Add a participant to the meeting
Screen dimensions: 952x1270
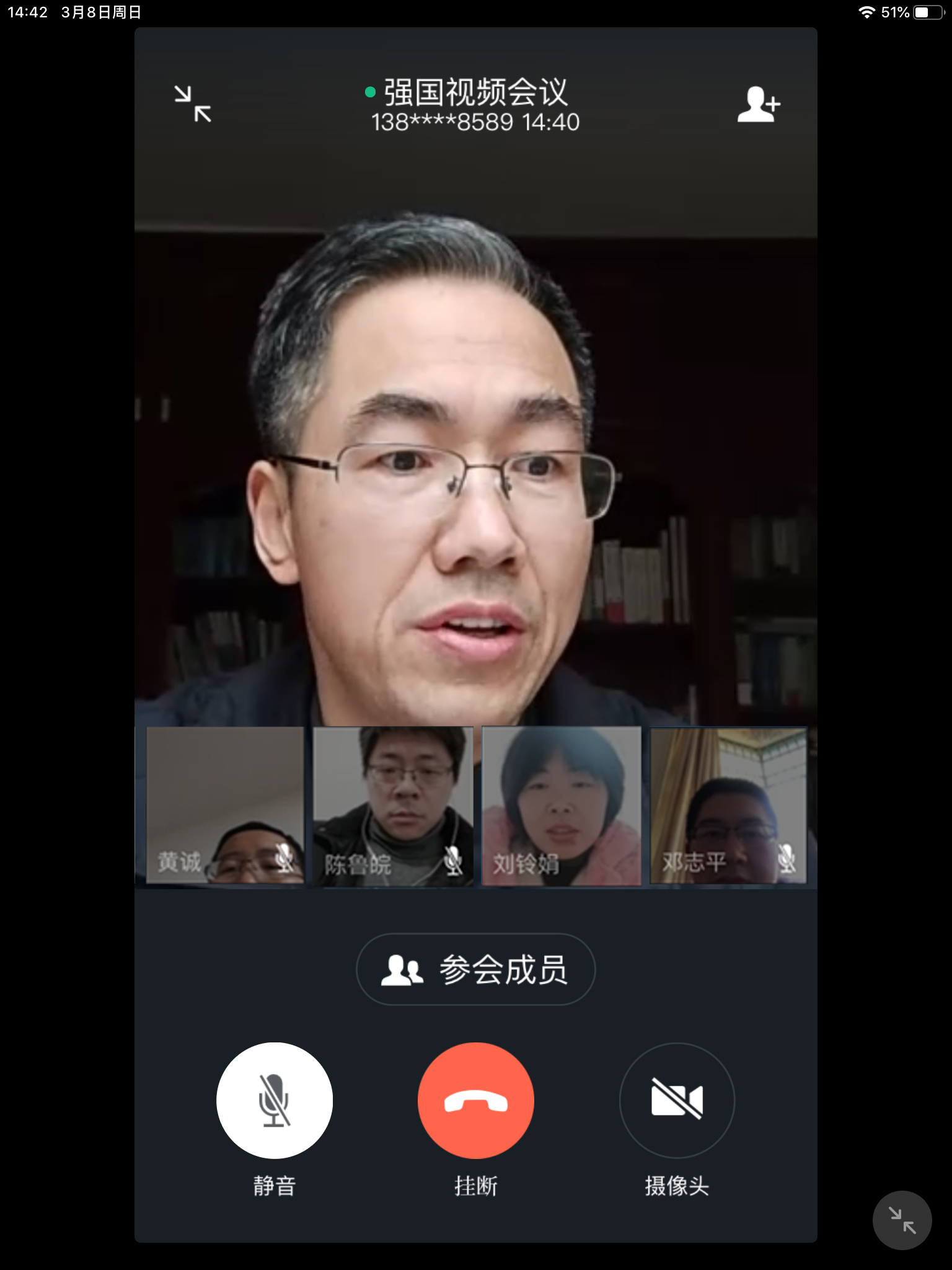point(758,104)
